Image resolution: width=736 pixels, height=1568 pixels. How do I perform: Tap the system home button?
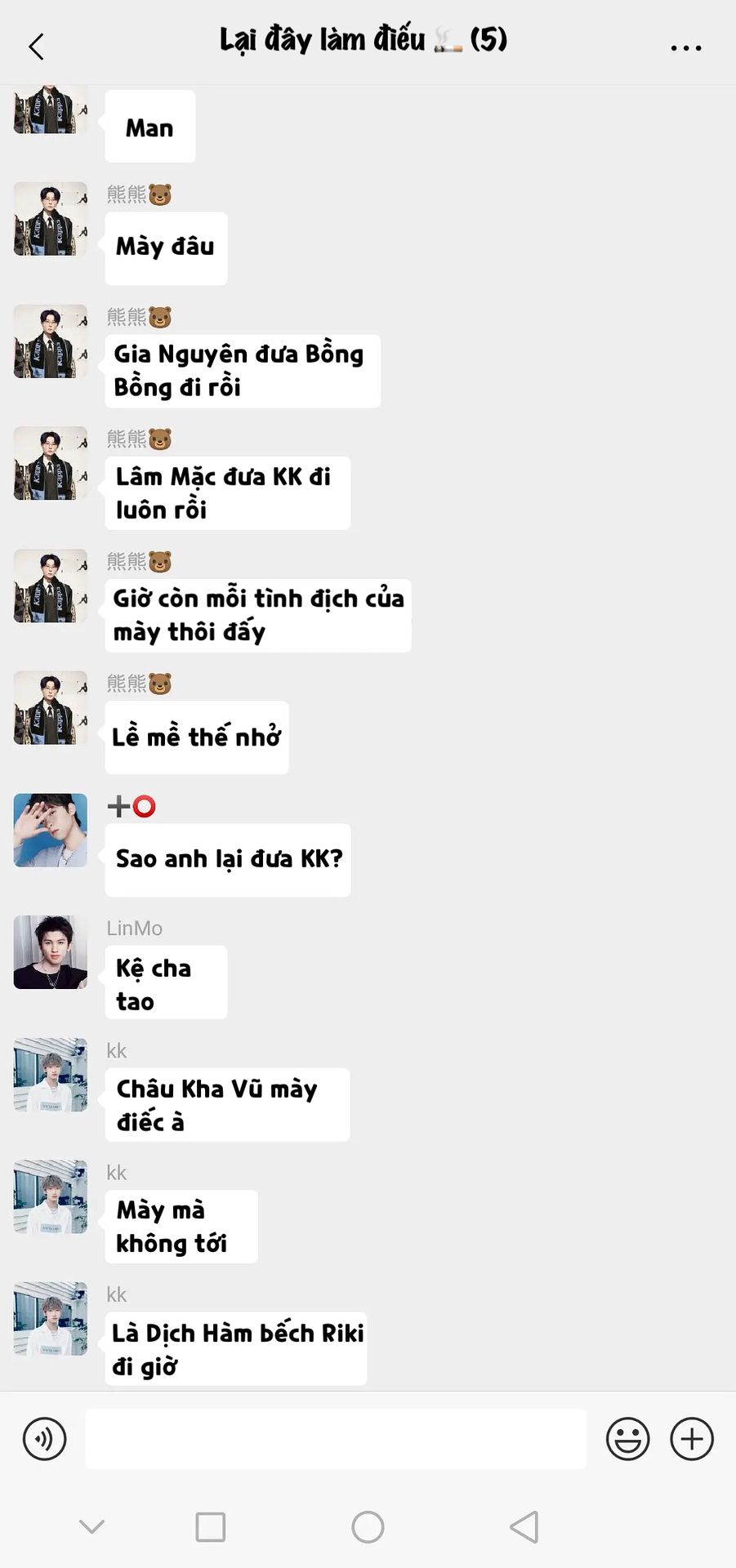click(368, 1527)
